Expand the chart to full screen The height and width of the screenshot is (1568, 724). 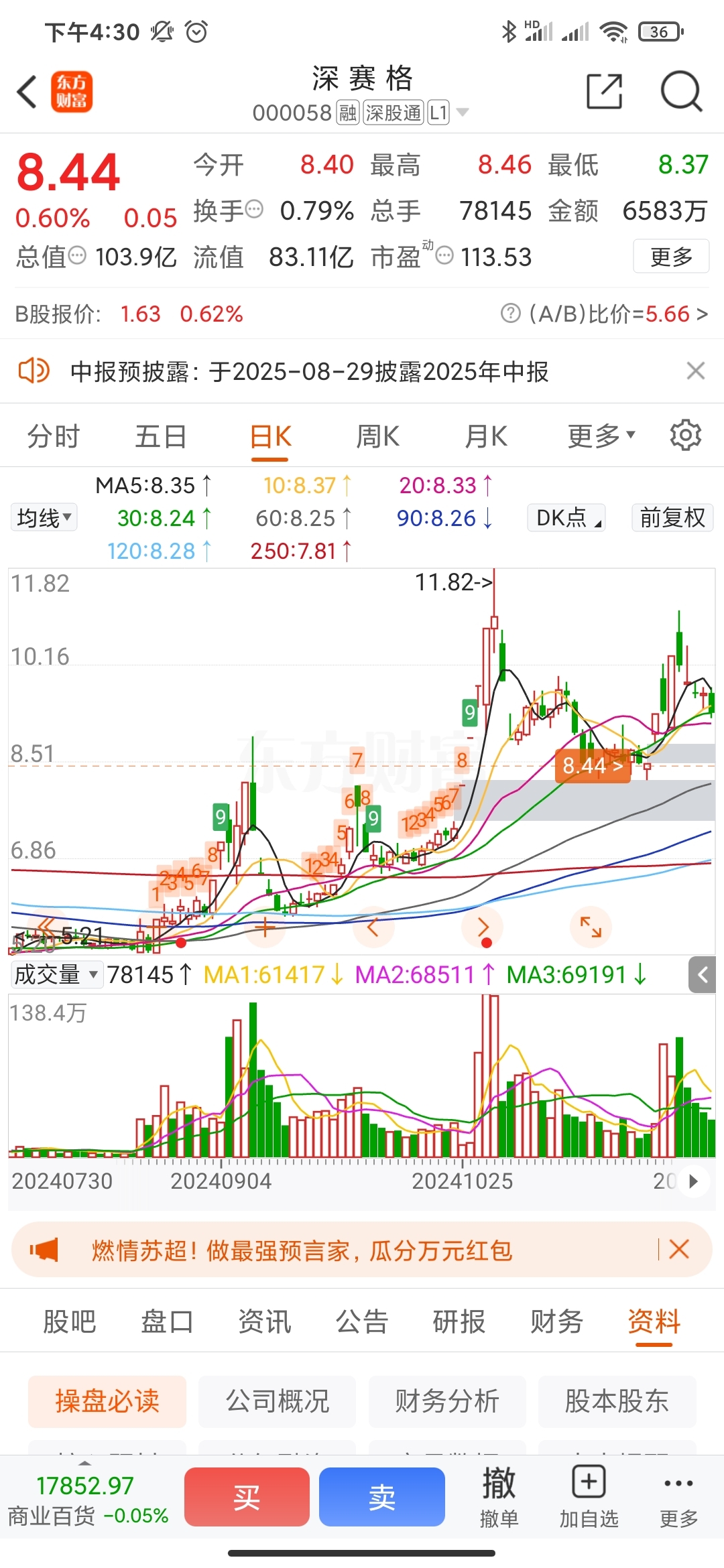point(591,927)
